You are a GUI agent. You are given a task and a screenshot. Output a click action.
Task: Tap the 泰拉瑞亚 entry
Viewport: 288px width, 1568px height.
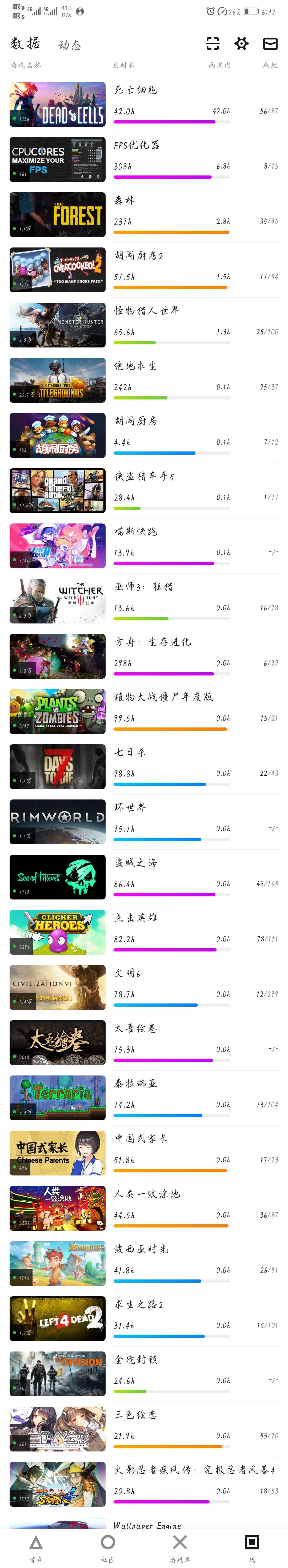(x=144, y=1097)
